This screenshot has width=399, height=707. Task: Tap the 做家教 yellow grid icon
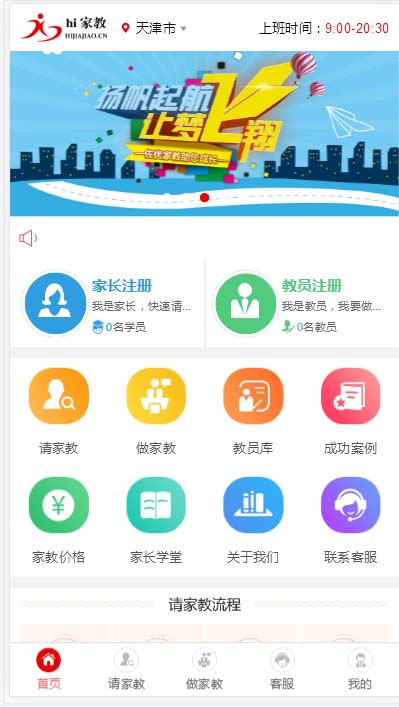[156, 396]
